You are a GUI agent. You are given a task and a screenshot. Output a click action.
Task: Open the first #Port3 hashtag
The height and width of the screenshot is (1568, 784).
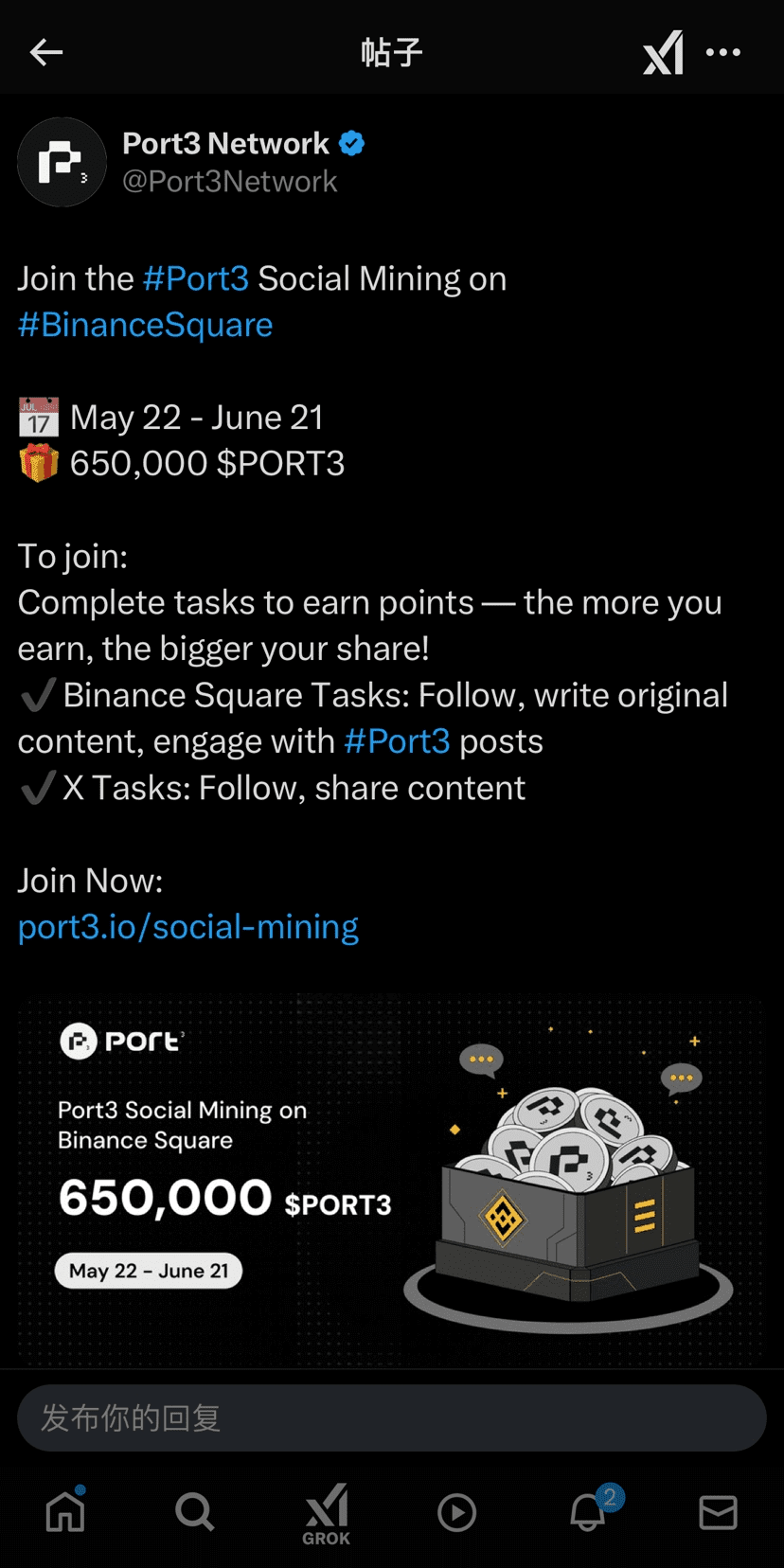(195, 278)
